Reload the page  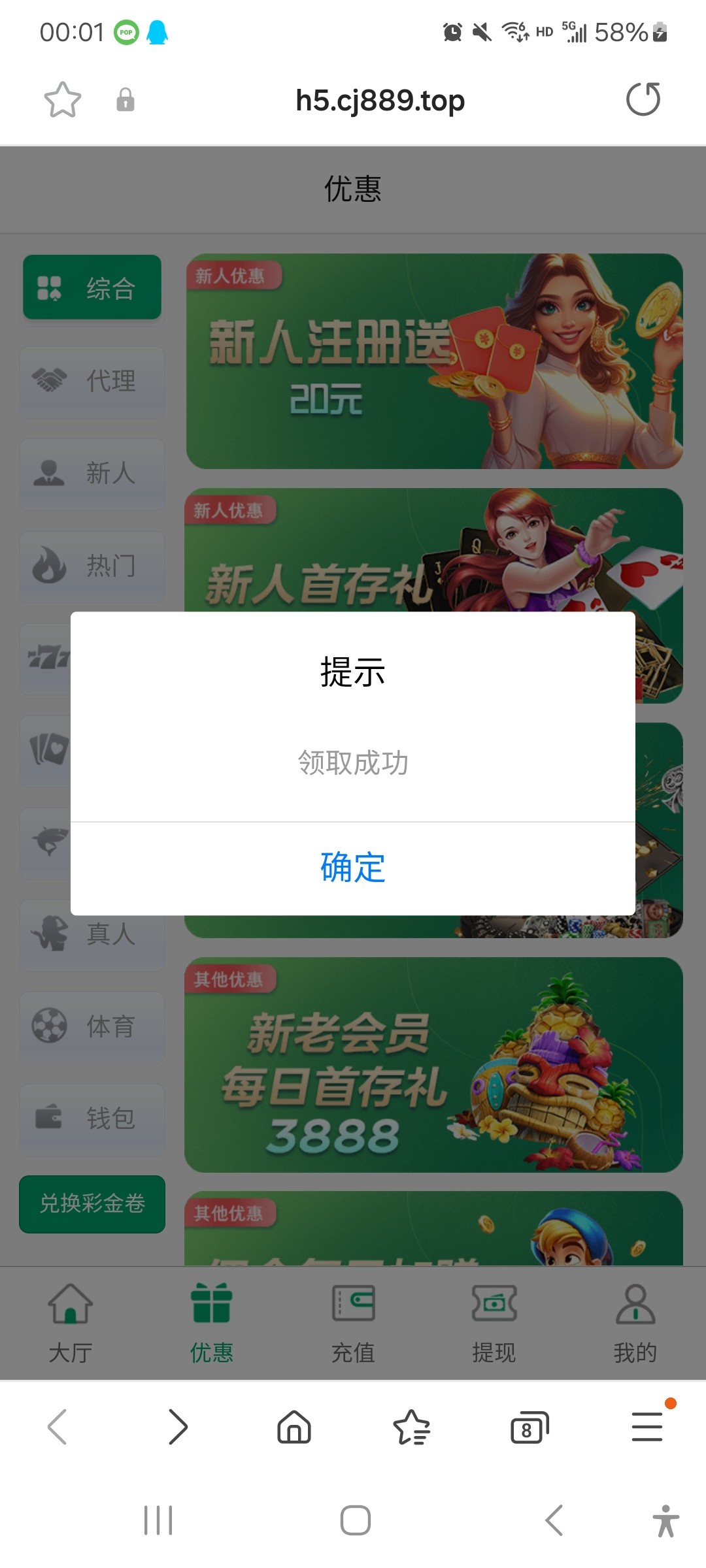[x=643, y=99]
